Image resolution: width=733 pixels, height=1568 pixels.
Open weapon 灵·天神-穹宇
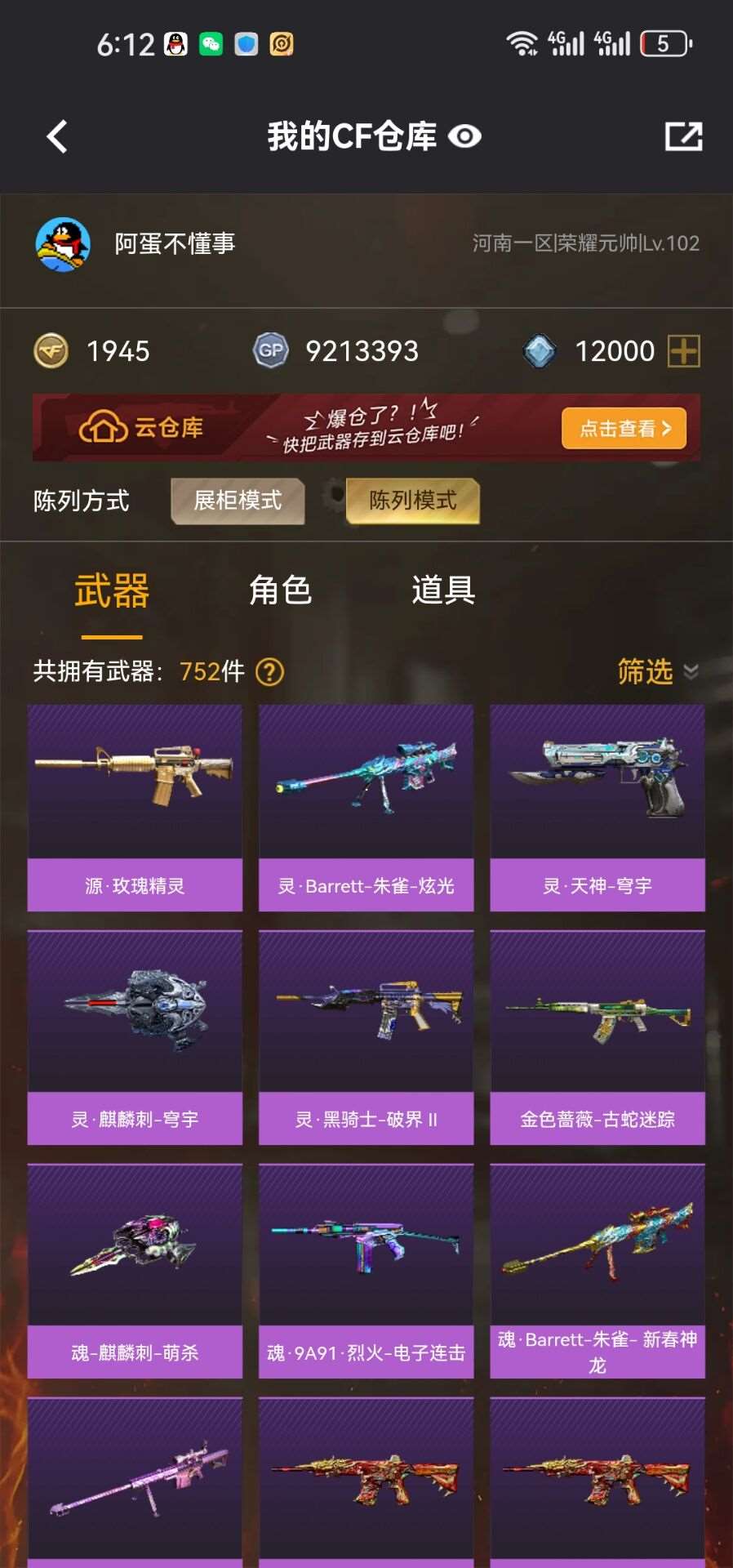[597, 807]
